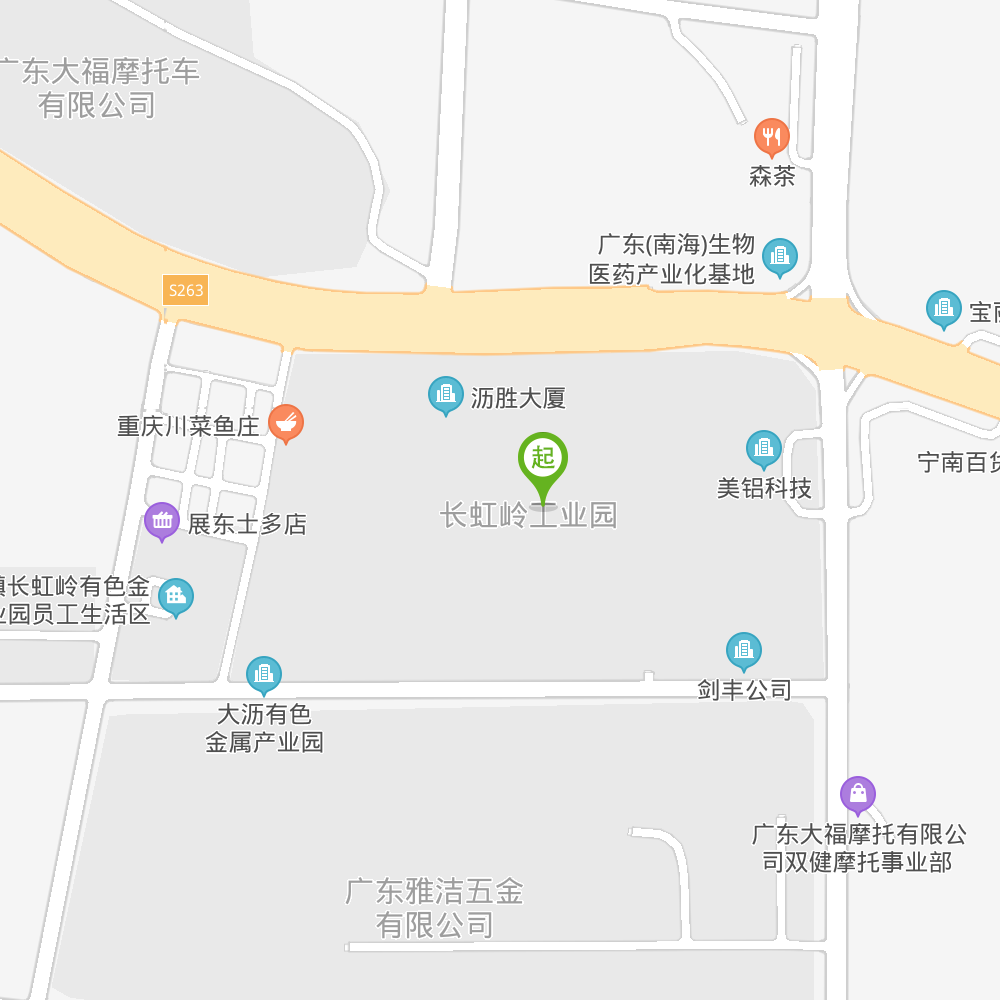
Task: Tap the 广东大福摩托双健摩托事业部 shopping pin
Action: pos(858,795)
